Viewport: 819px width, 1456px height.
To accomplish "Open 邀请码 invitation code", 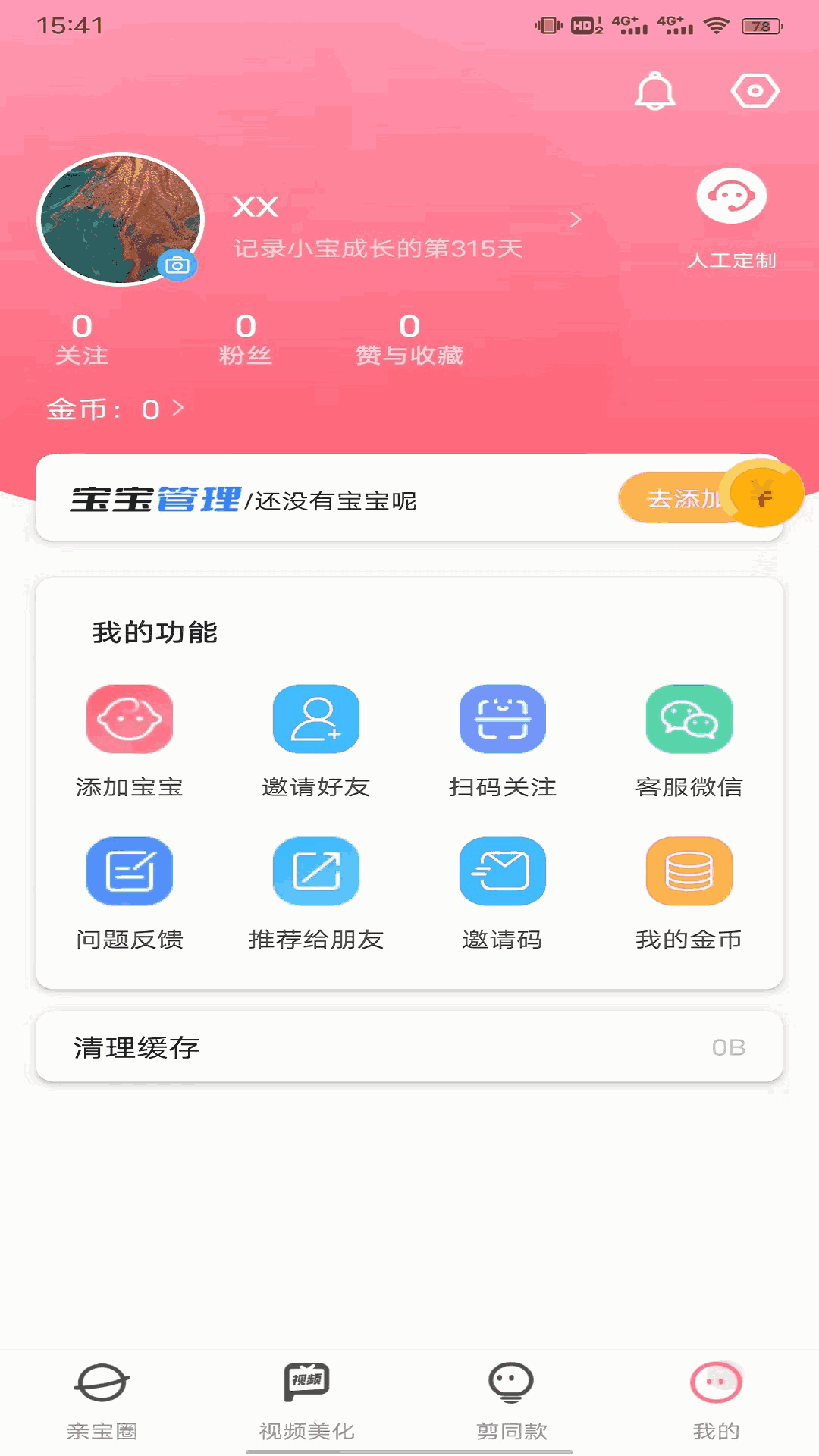I will point(502,892).
